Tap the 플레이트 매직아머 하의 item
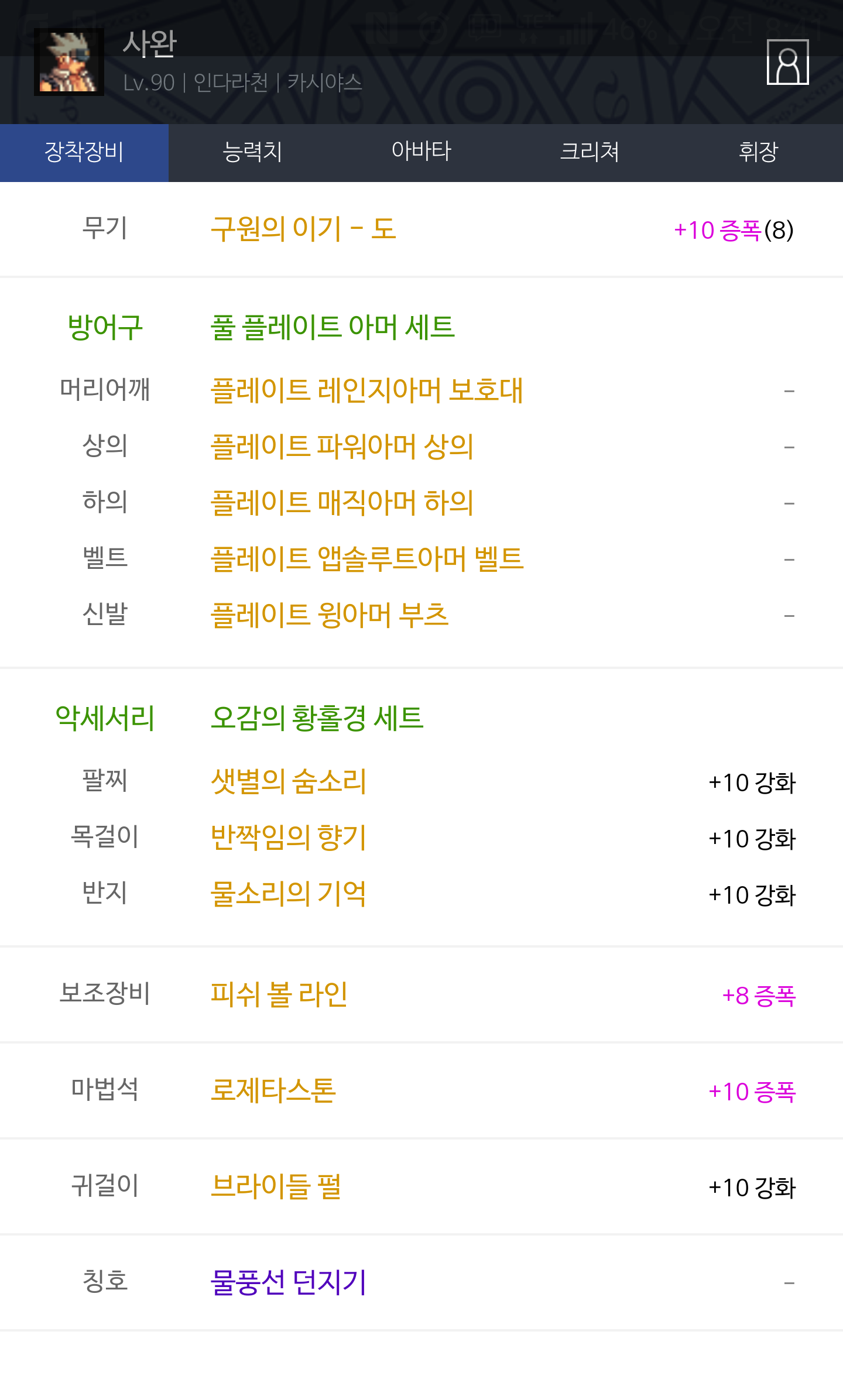The width and height of the screenshot is (843, 1400). (342, 503)
